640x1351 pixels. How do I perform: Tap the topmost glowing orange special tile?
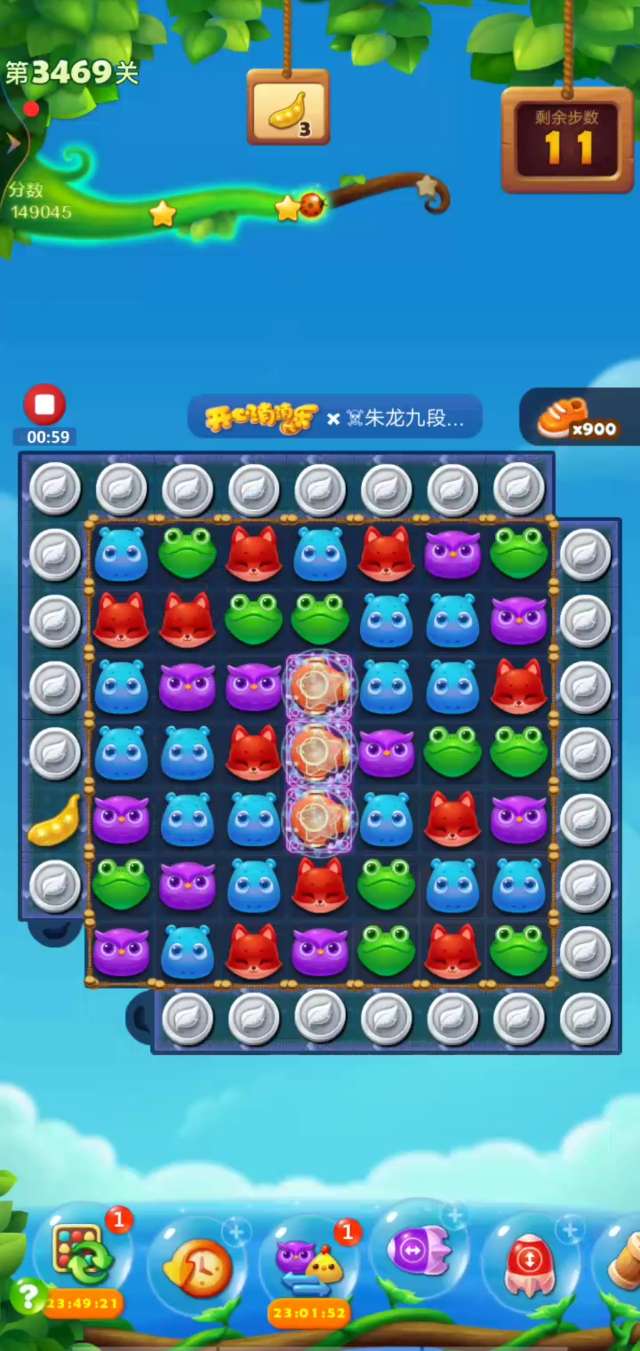[x=319, y=688]
